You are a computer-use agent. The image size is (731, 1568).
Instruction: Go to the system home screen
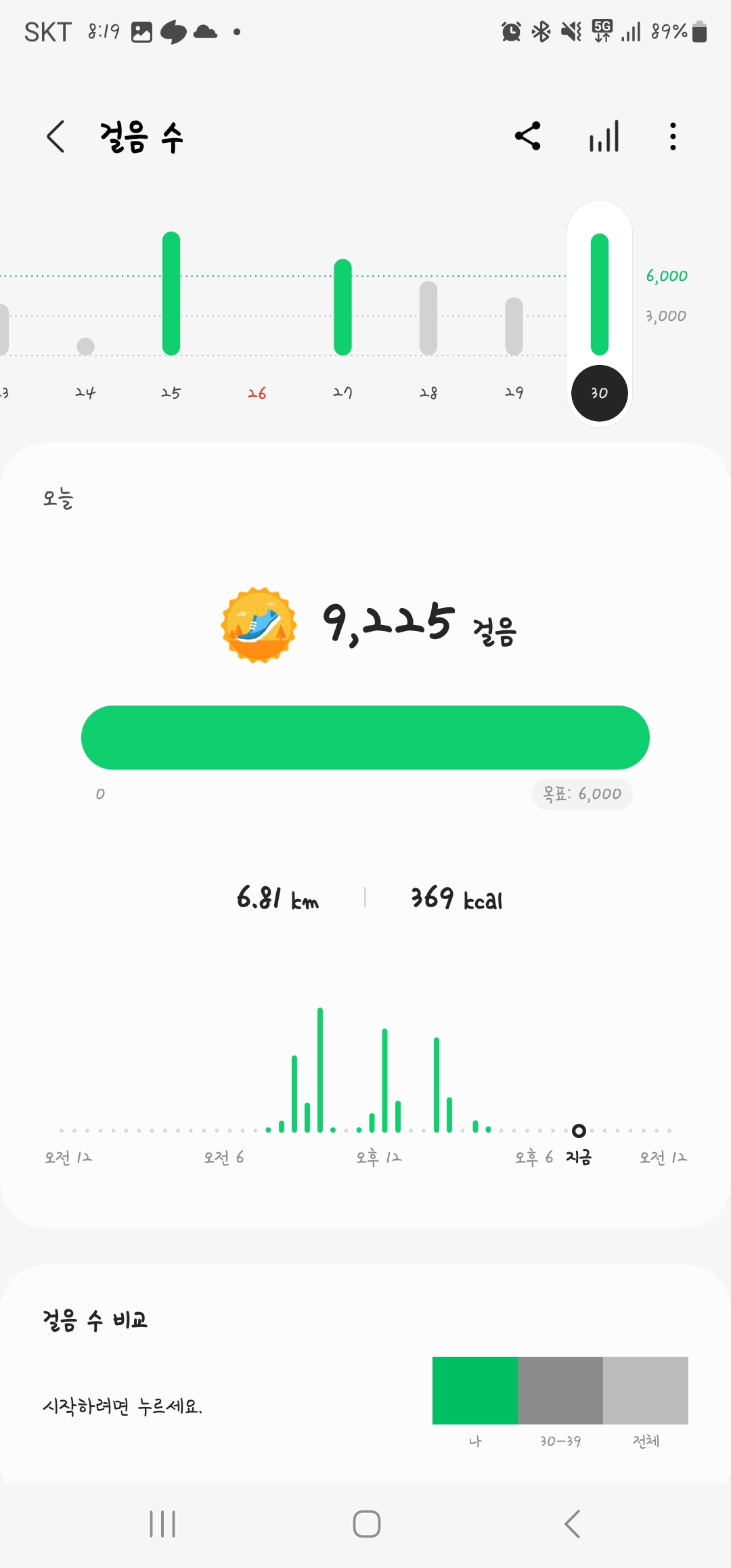366,1524
